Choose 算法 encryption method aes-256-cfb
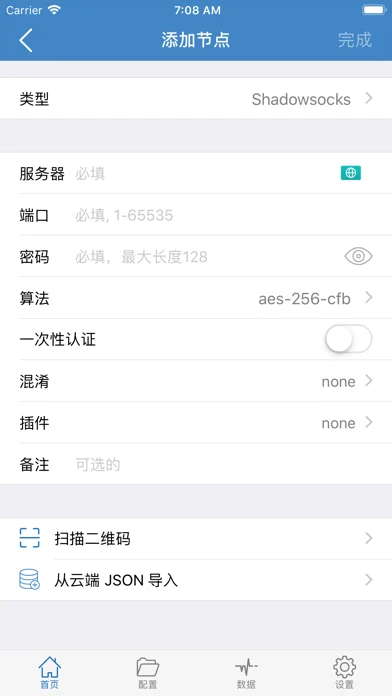Viewport: 392px width, 696px height. coord(196,298)
